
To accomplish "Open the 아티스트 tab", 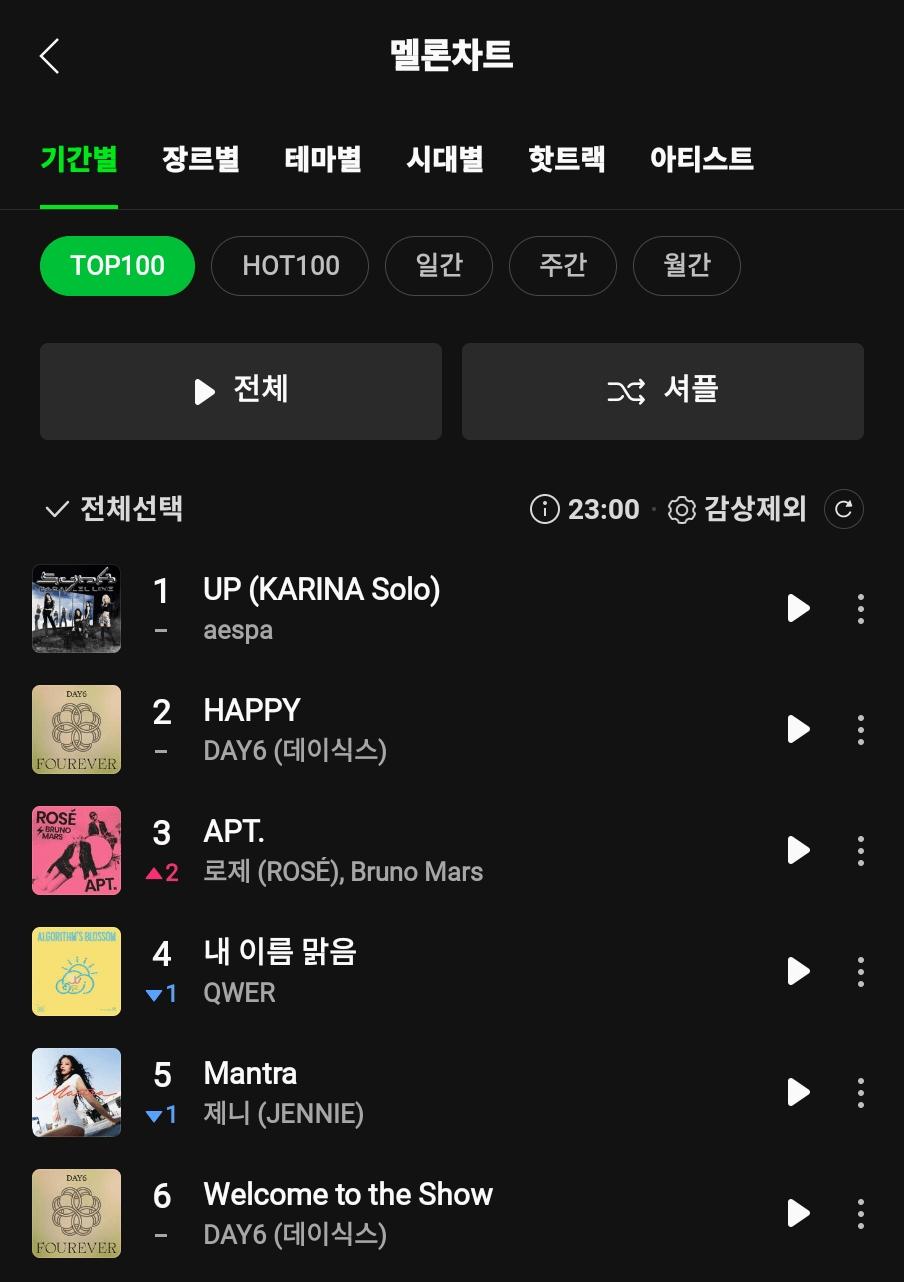I will 700,160.
